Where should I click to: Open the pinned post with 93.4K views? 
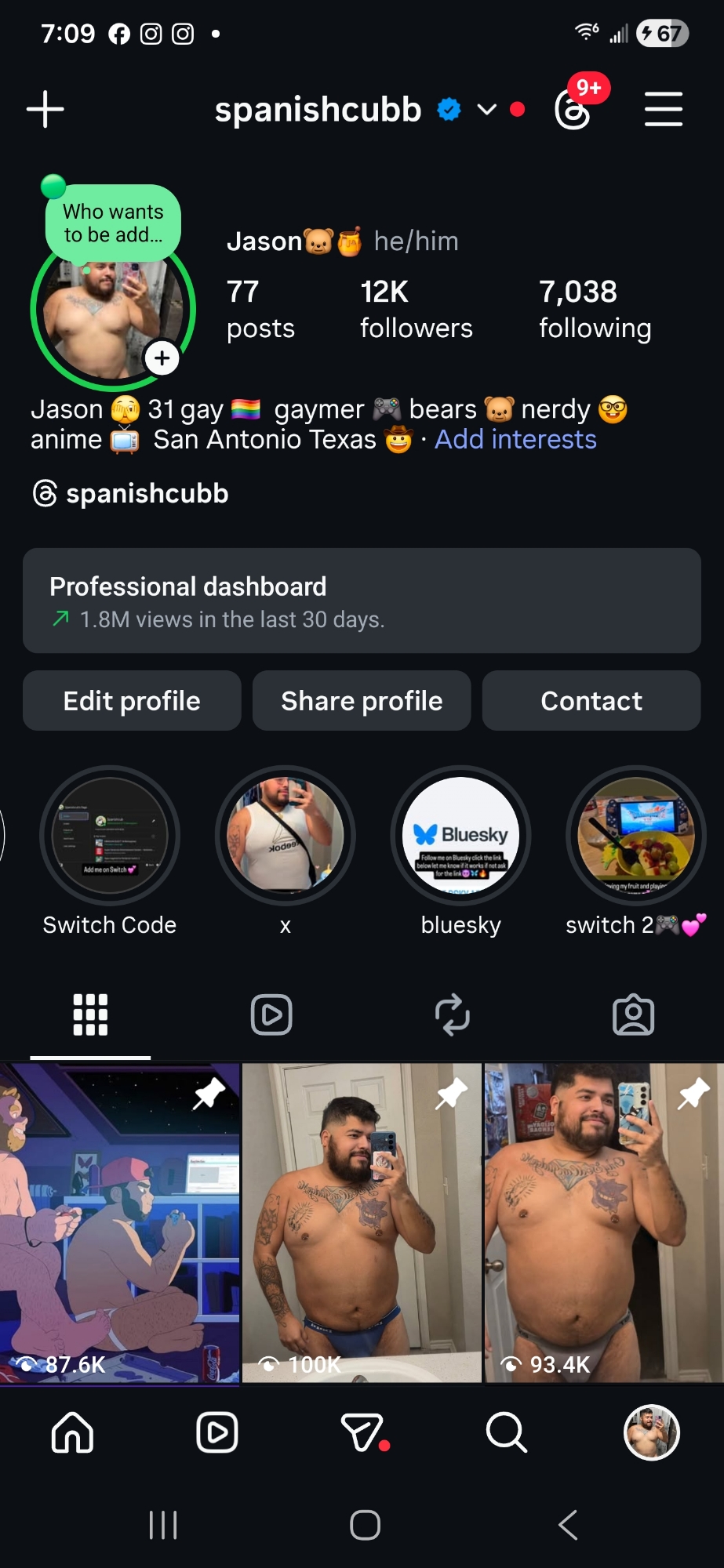tap(604, 1221)
